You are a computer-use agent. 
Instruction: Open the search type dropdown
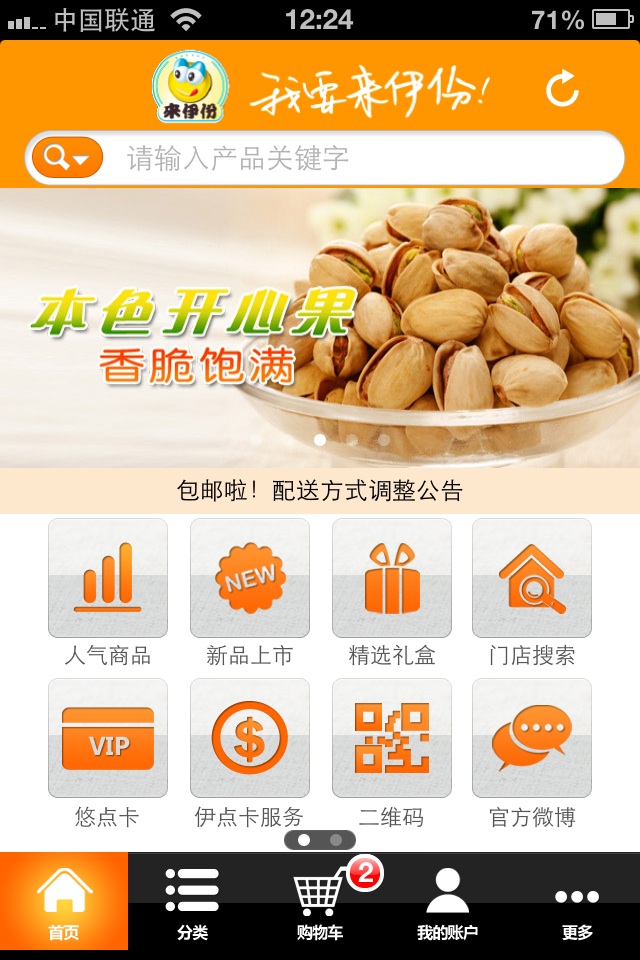tap(67, 158)
